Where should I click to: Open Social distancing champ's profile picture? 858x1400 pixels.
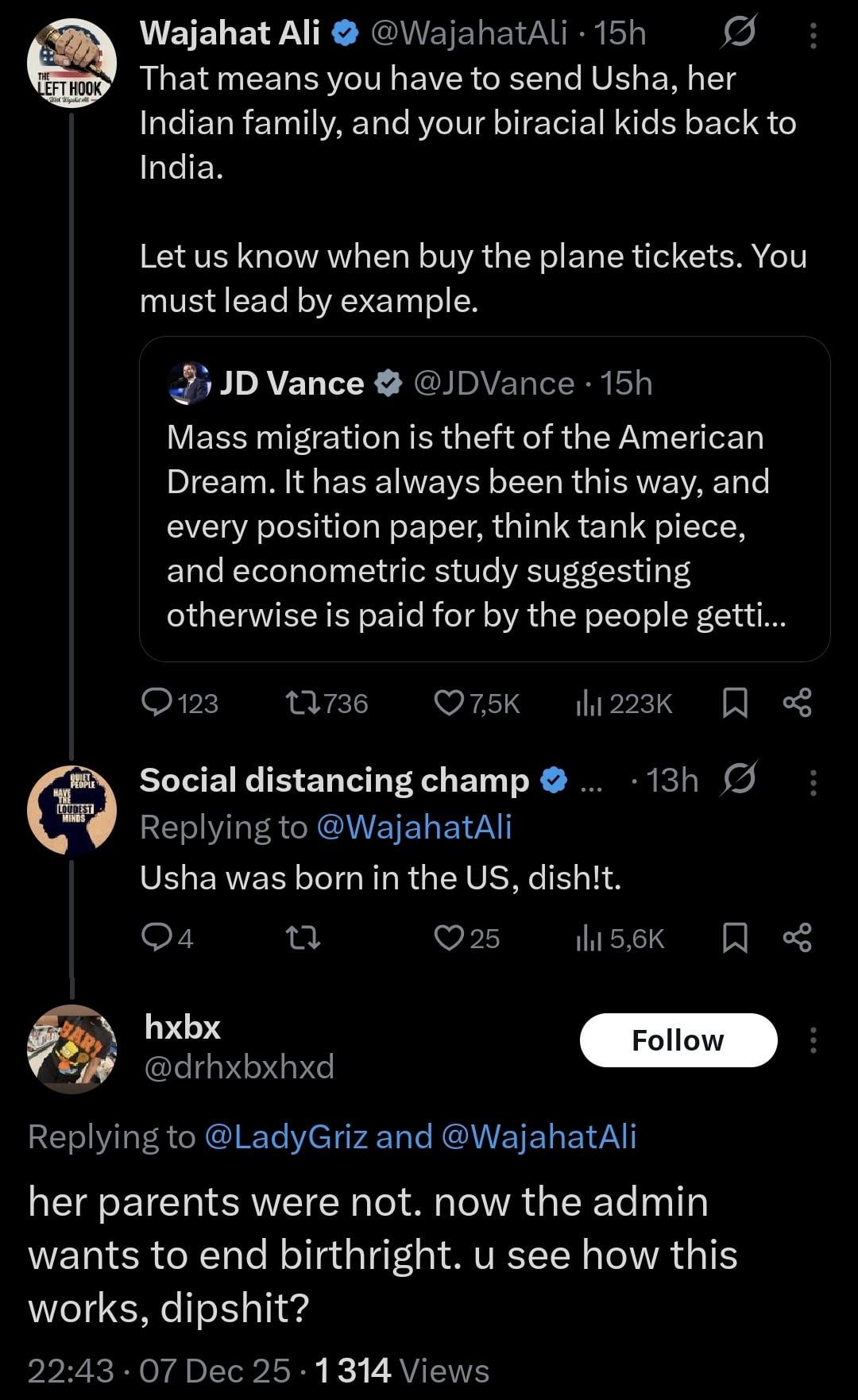[x=71, y=810]
